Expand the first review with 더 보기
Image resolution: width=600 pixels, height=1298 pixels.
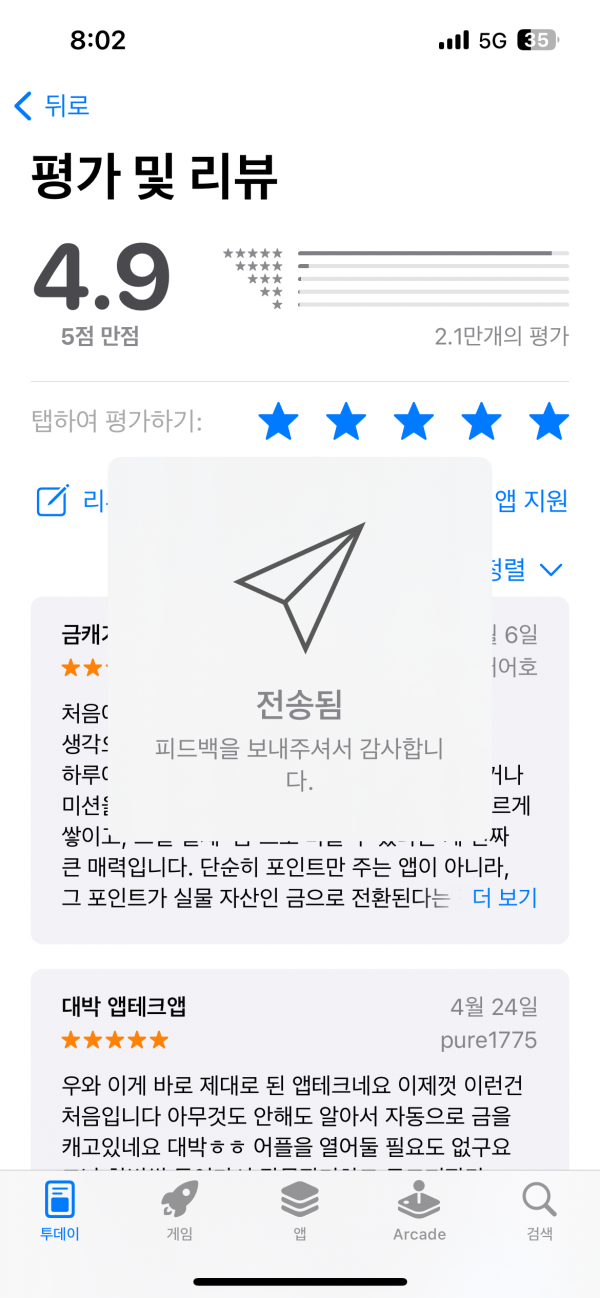click(504, 898)
